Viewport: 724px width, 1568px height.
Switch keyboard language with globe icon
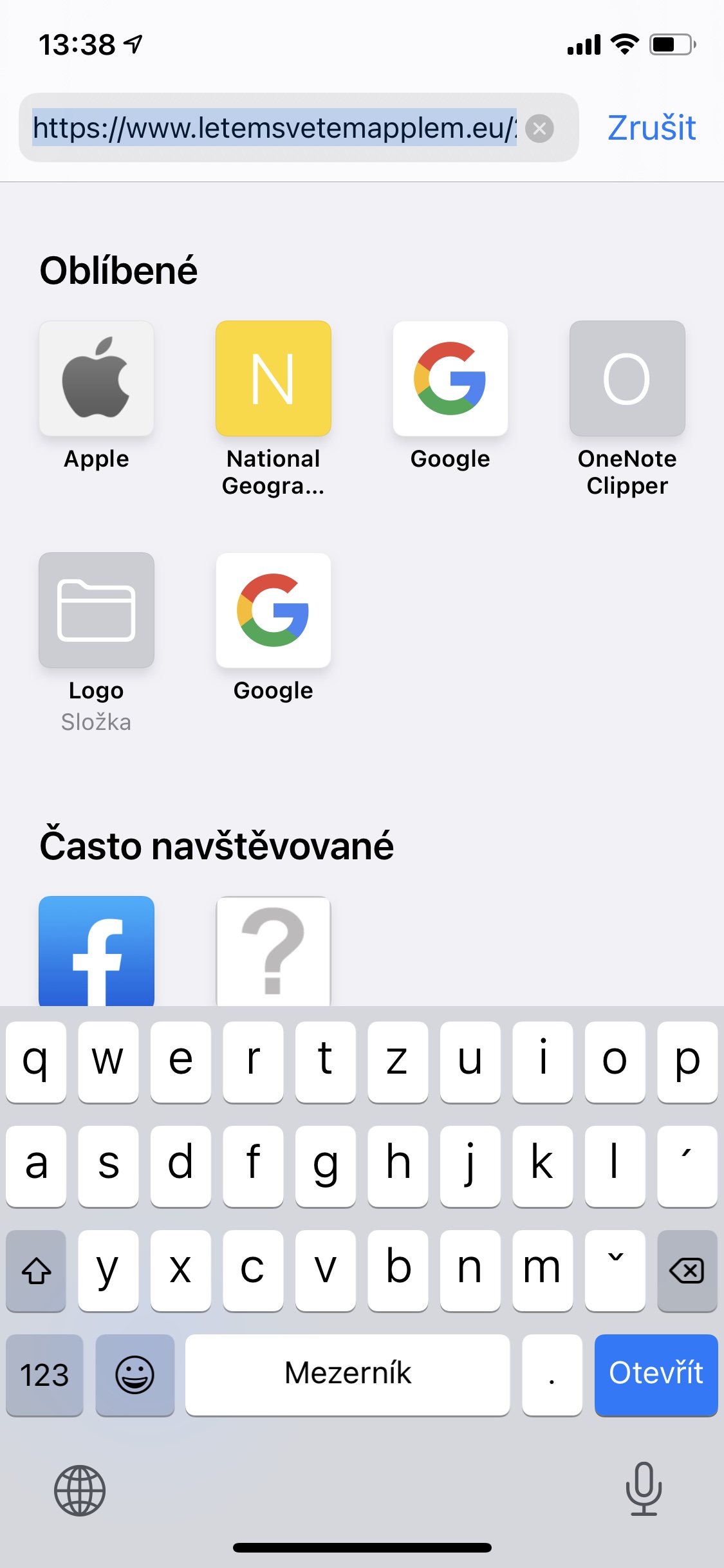pyautogui.click(x=80, y=1489)
